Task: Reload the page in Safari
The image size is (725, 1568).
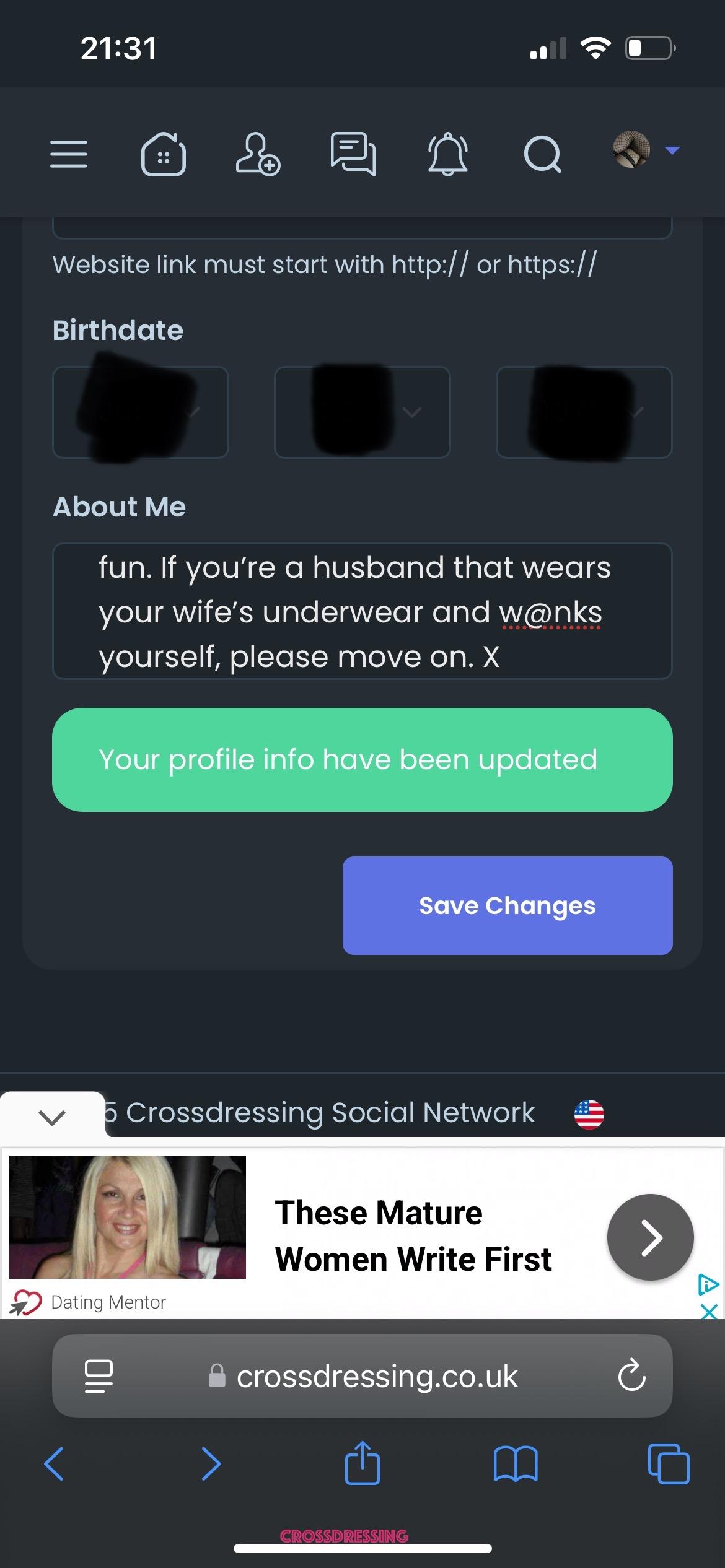Action: (631, 1376)
